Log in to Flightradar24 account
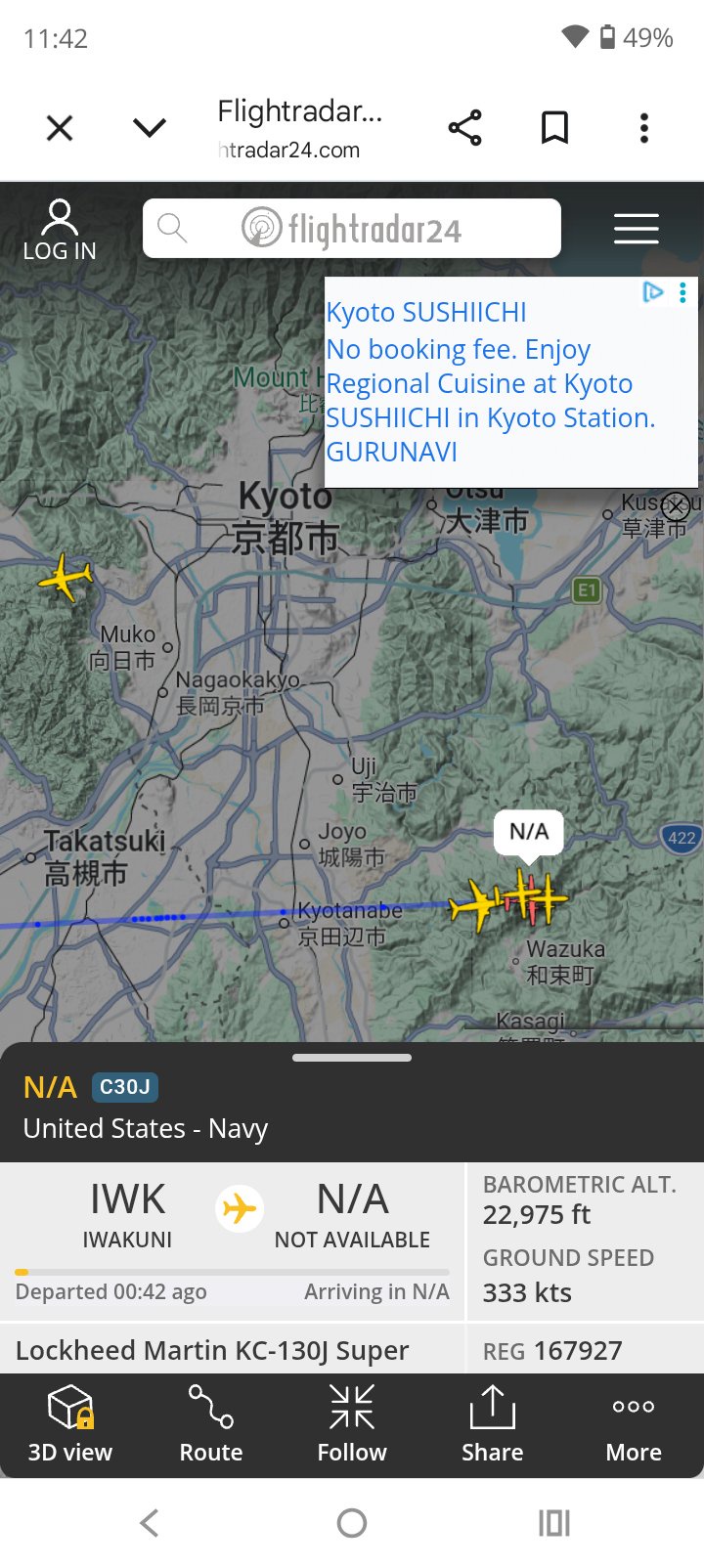704x1568 pixels. point(60,231)
